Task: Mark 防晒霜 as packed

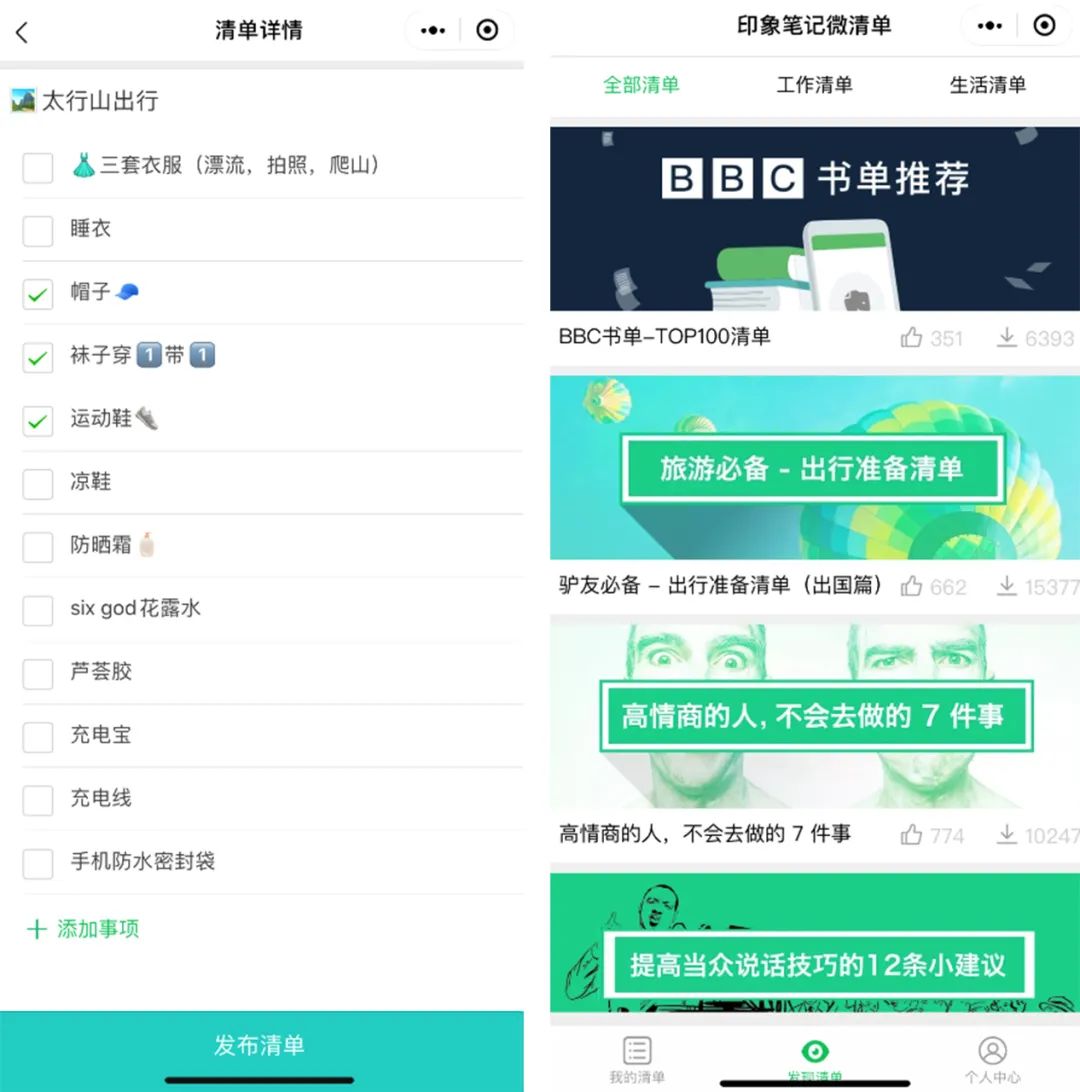Action: point(38,547)
